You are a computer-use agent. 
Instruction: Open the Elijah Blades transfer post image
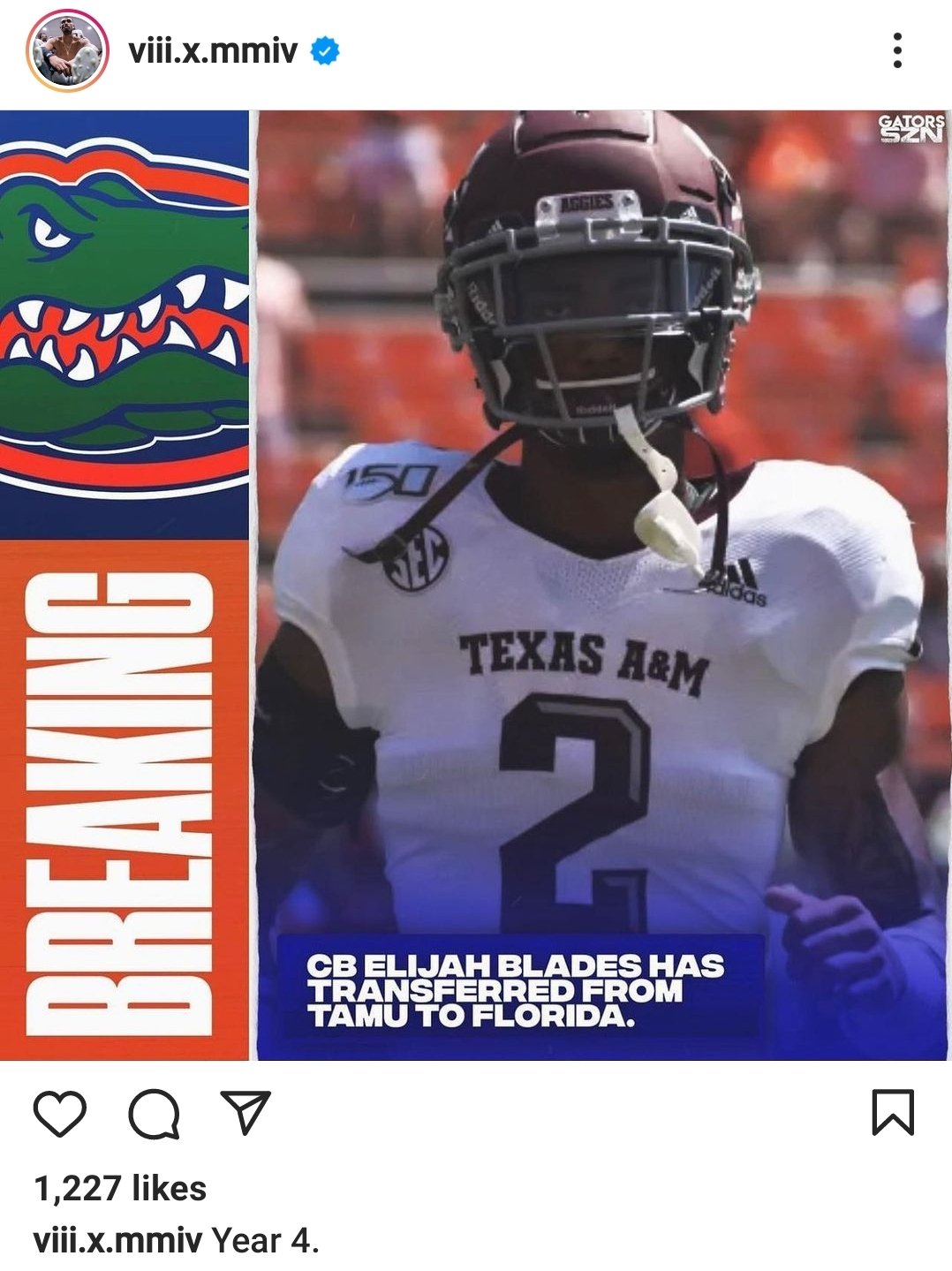(475, 585)
